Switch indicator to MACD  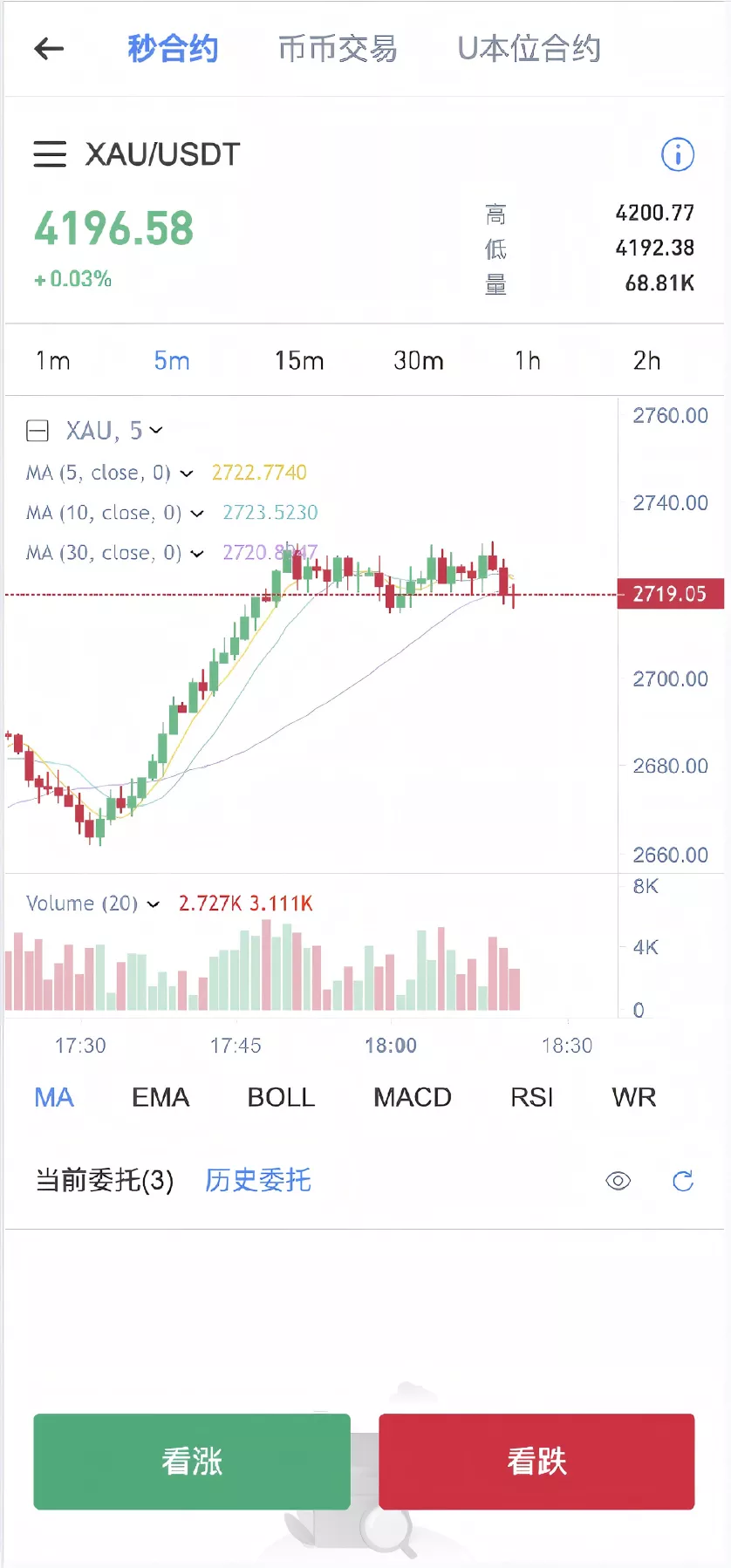(413, 1097)
